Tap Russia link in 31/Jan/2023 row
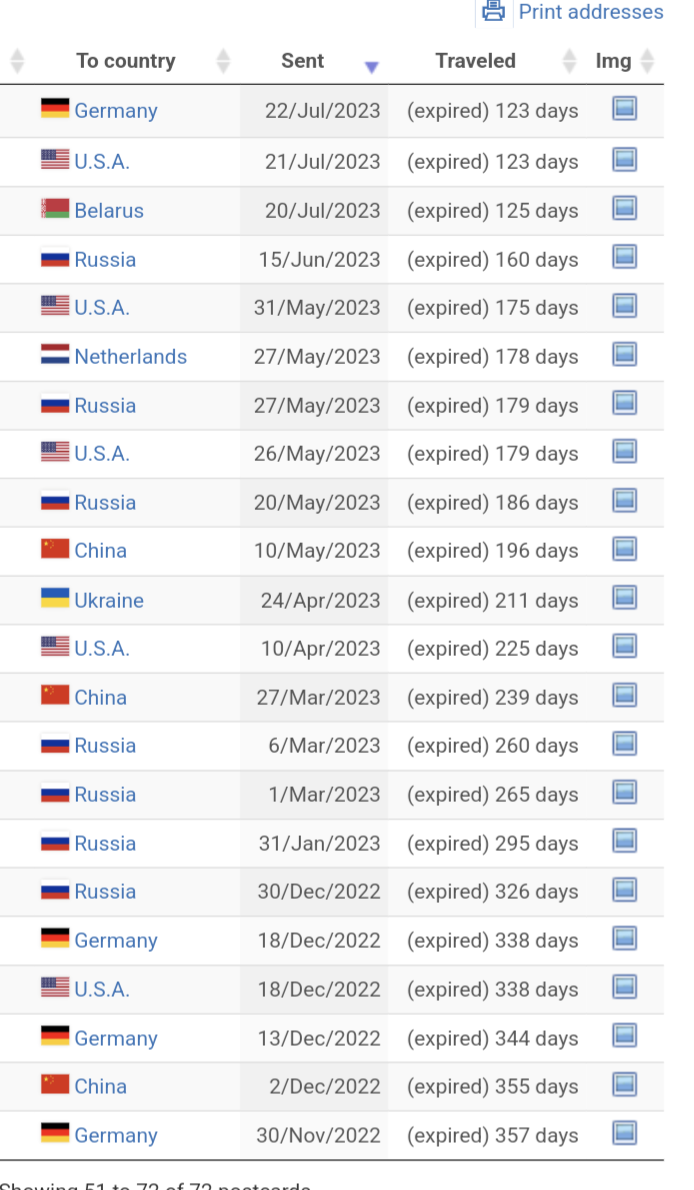The image size is (694, 1190). click(105, 843)
